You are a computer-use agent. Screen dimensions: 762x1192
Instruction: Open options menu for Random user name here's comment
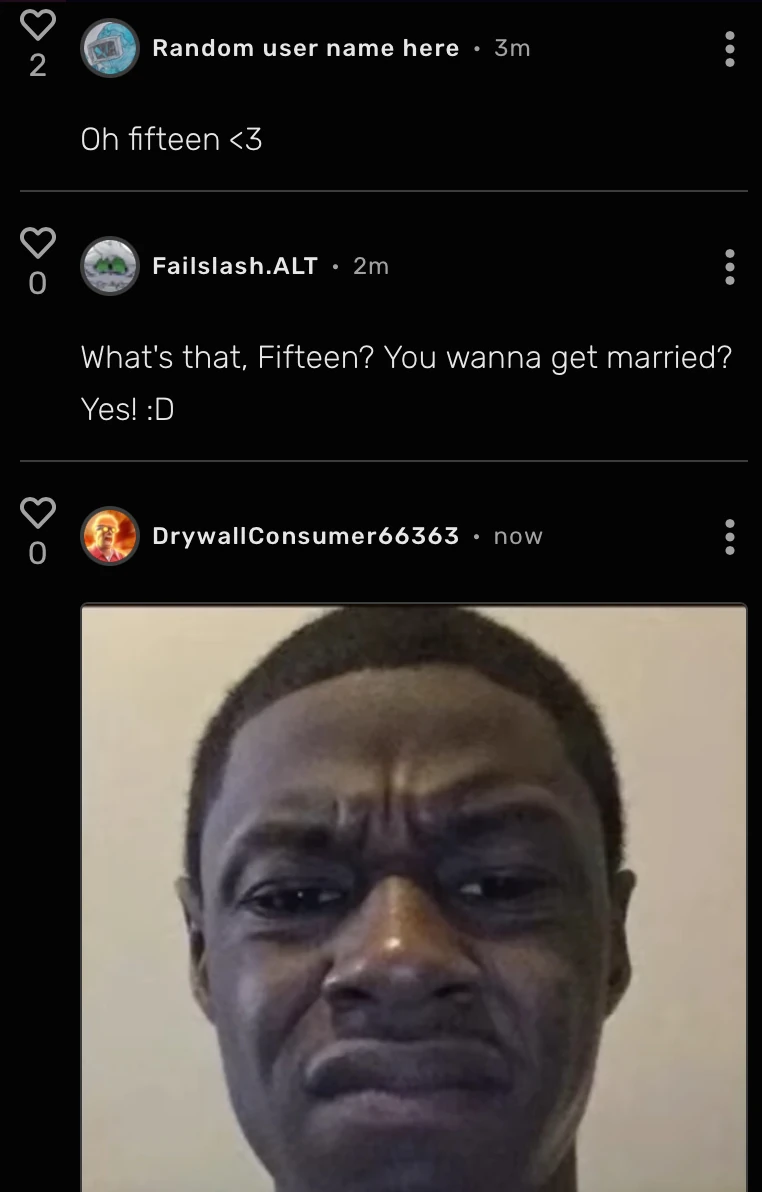[730, 48]
